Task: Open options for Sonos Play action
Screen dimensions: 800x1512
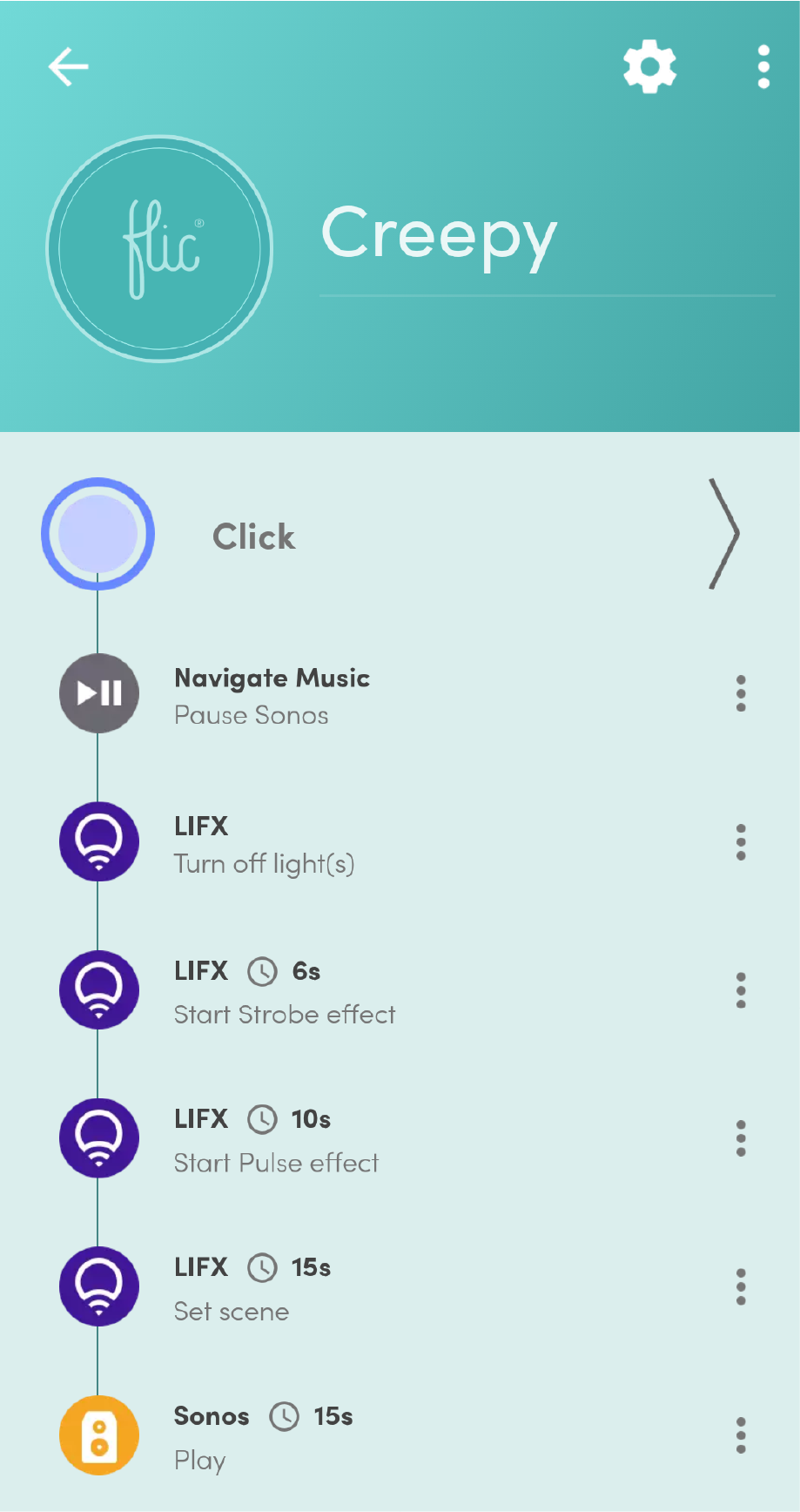Action: pos(741,1435)
